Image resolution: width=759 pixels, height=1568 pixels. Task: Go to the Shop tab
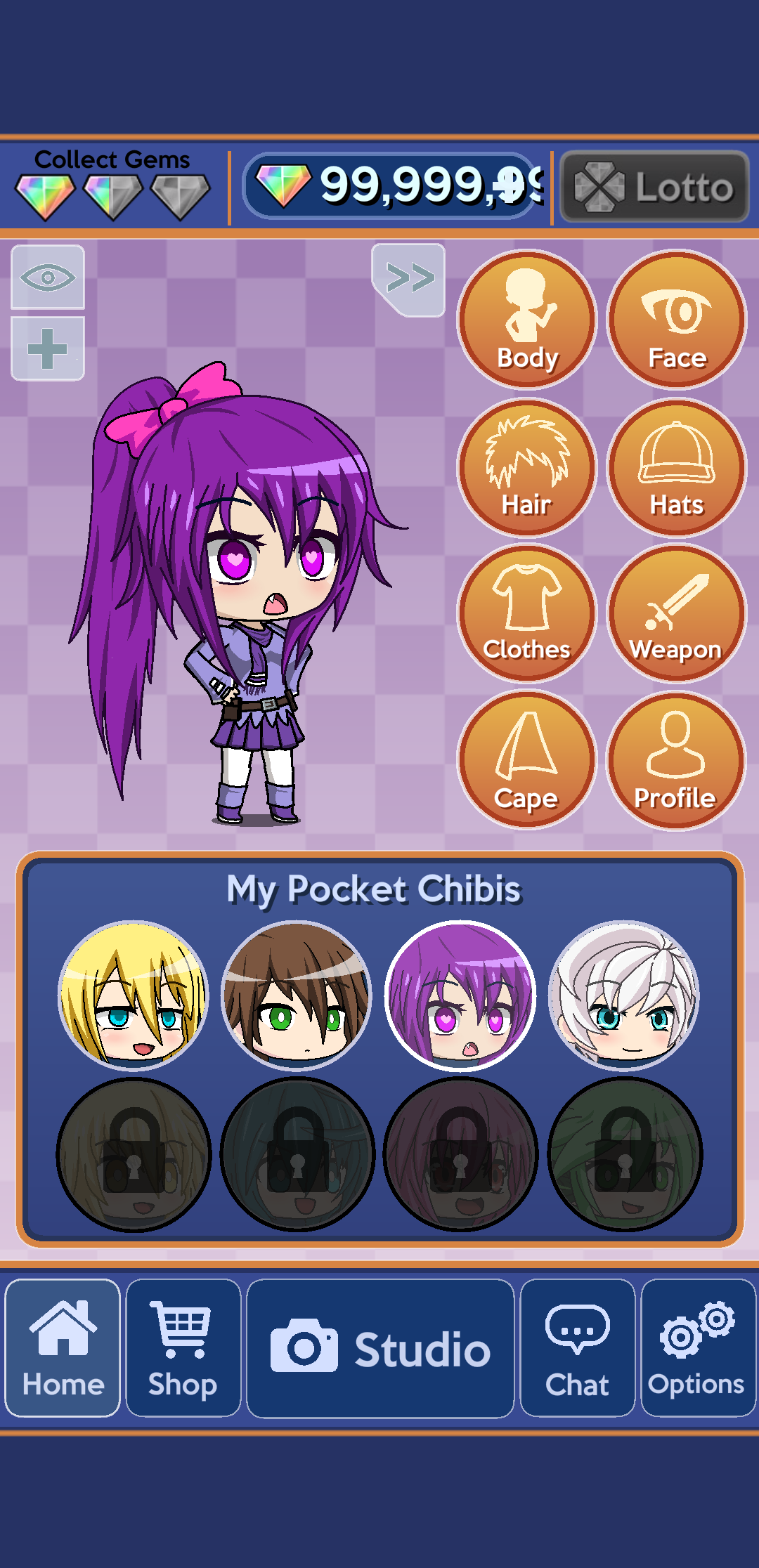pyautogui.click(x=183, y=1347)
